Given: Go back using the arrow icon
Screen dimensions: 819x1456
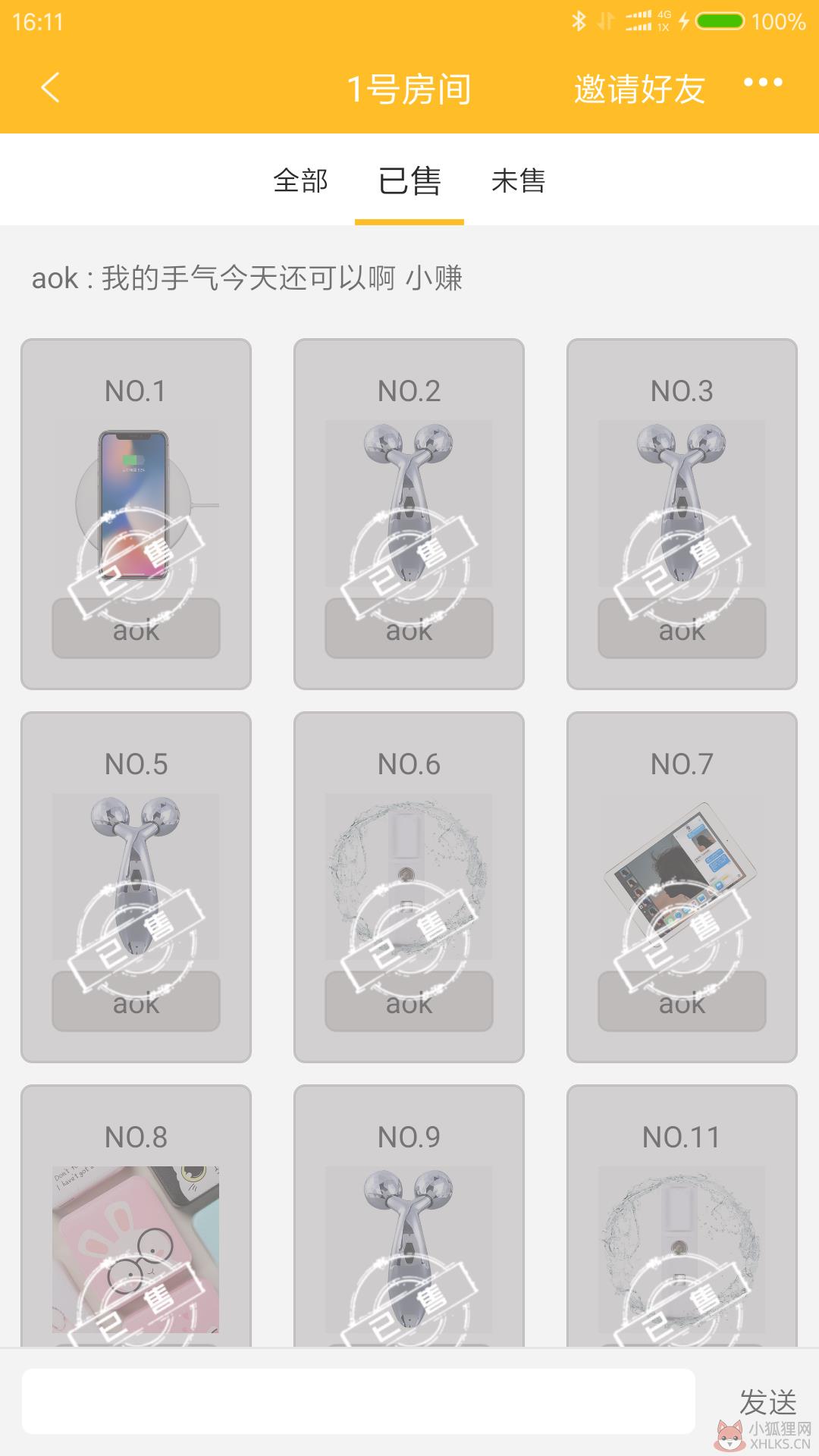Looking at the screenshot, I should tap(50, 88).
